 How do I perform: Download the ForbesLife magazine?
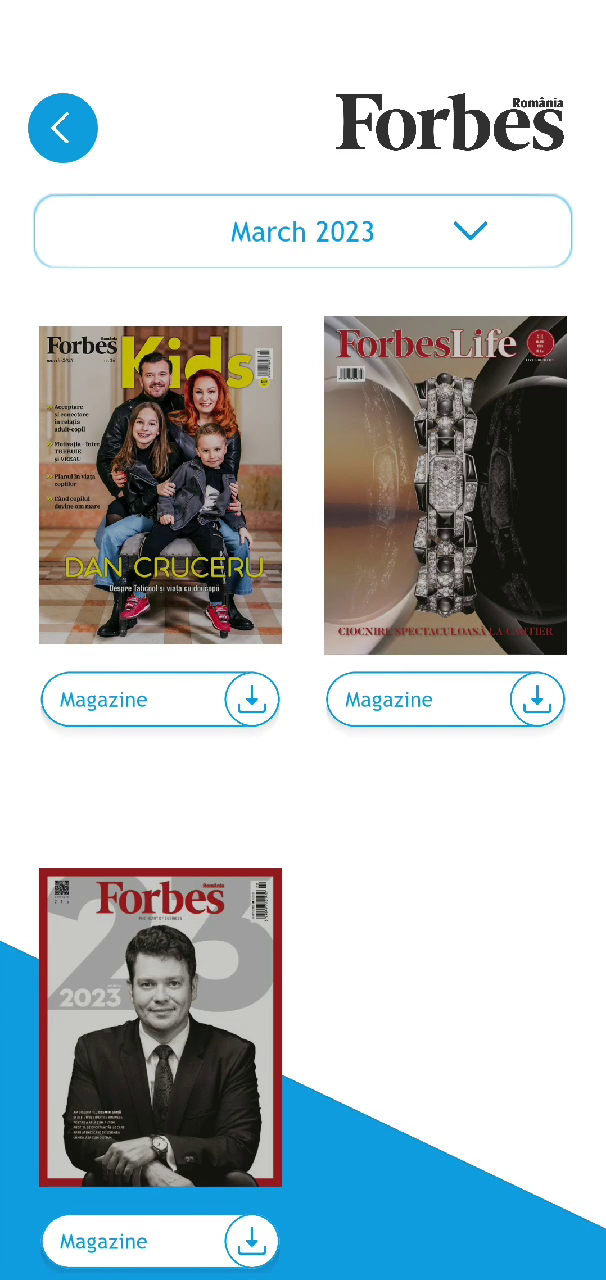pyautogui.click(x=538, y=699)
